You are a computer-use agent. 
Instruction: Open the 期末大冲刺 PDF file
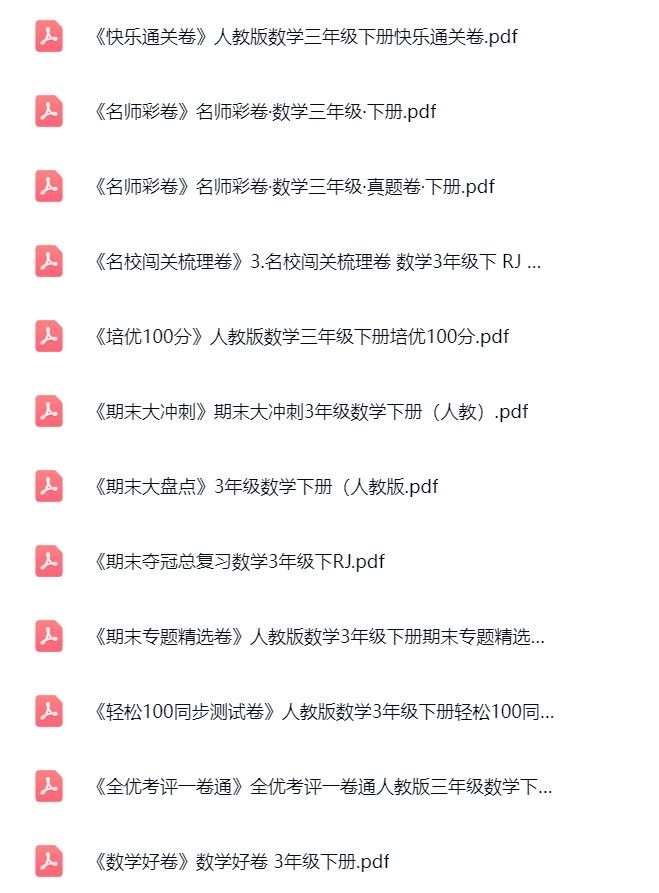point(310,411)
